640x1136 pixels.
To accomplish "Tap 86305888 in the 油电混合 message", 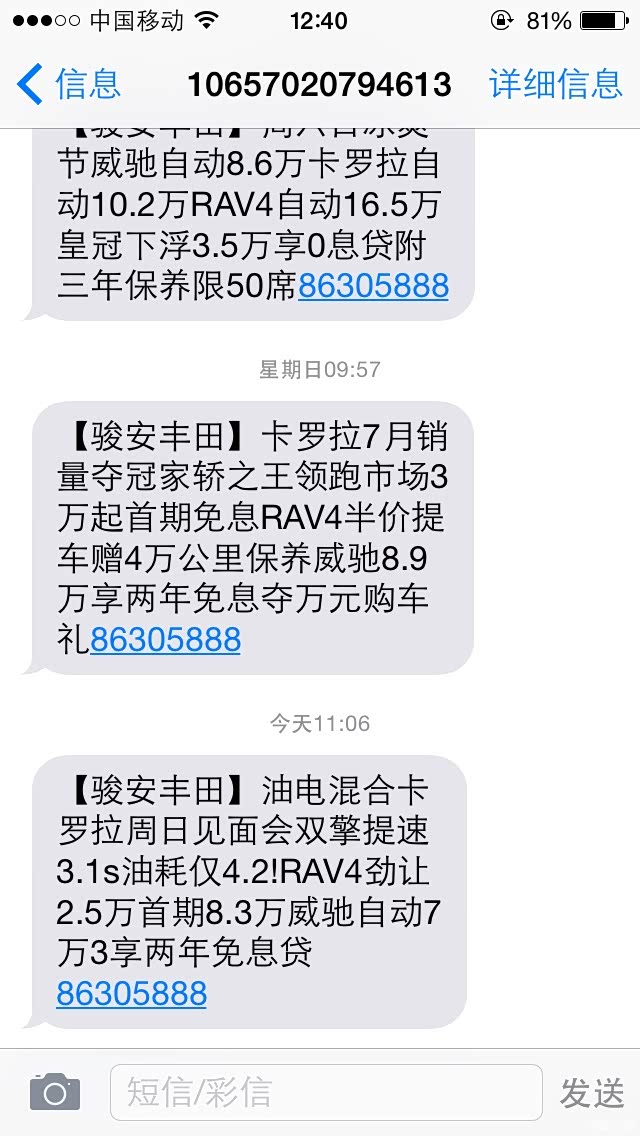I will (132, 993).
